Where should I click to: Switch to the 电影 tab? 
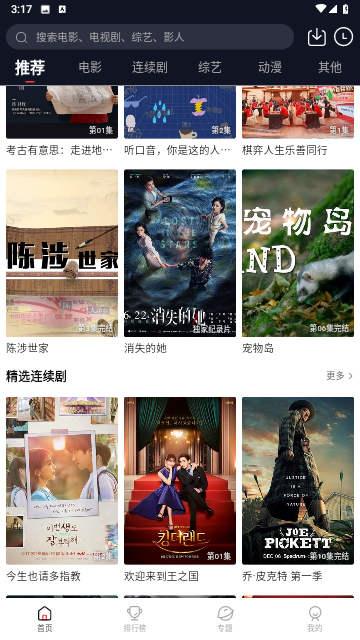point(90,67)
